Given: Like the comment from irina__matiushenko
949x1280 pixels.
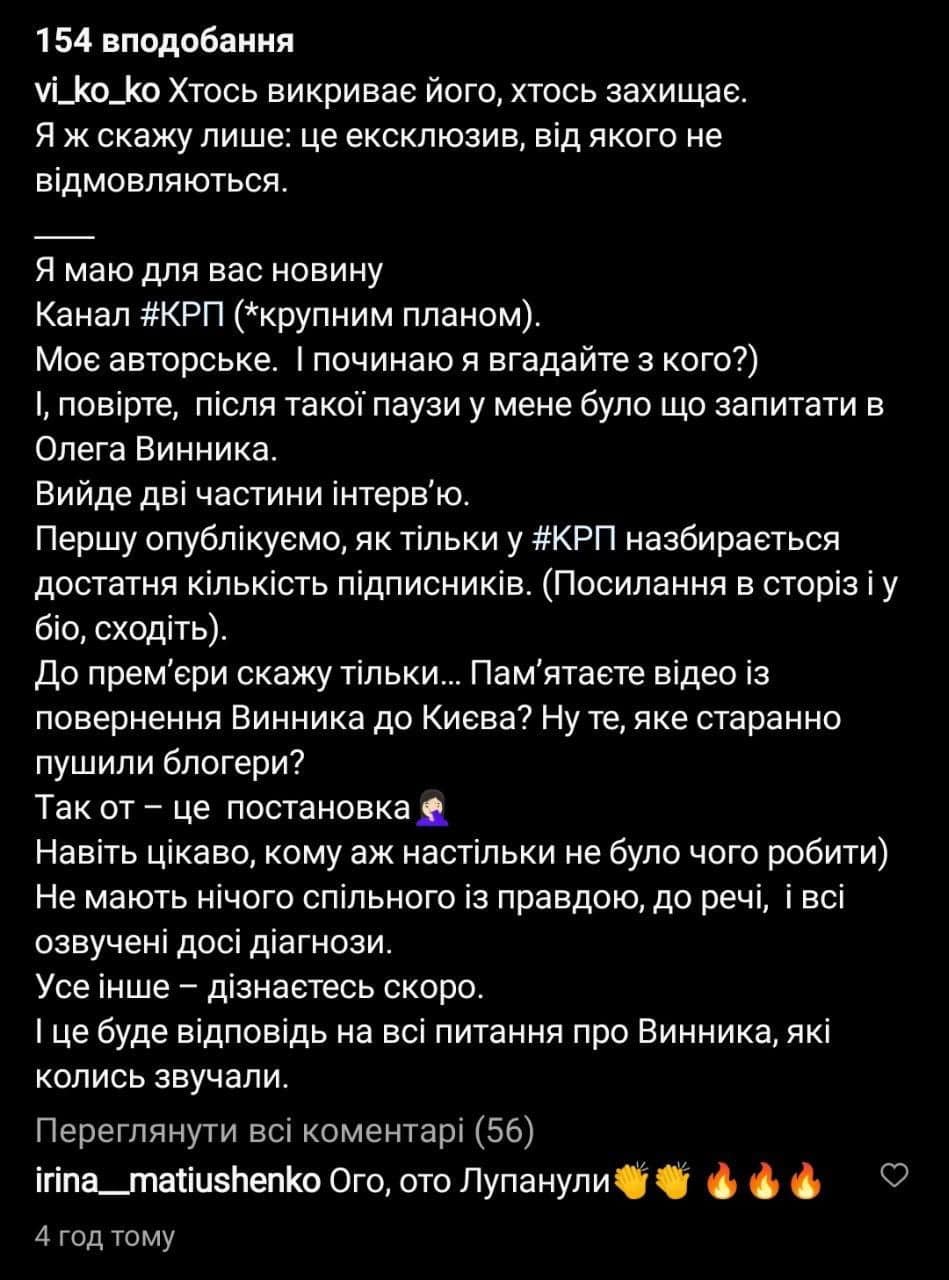Looking at the screenshot, I should 896,1176.
